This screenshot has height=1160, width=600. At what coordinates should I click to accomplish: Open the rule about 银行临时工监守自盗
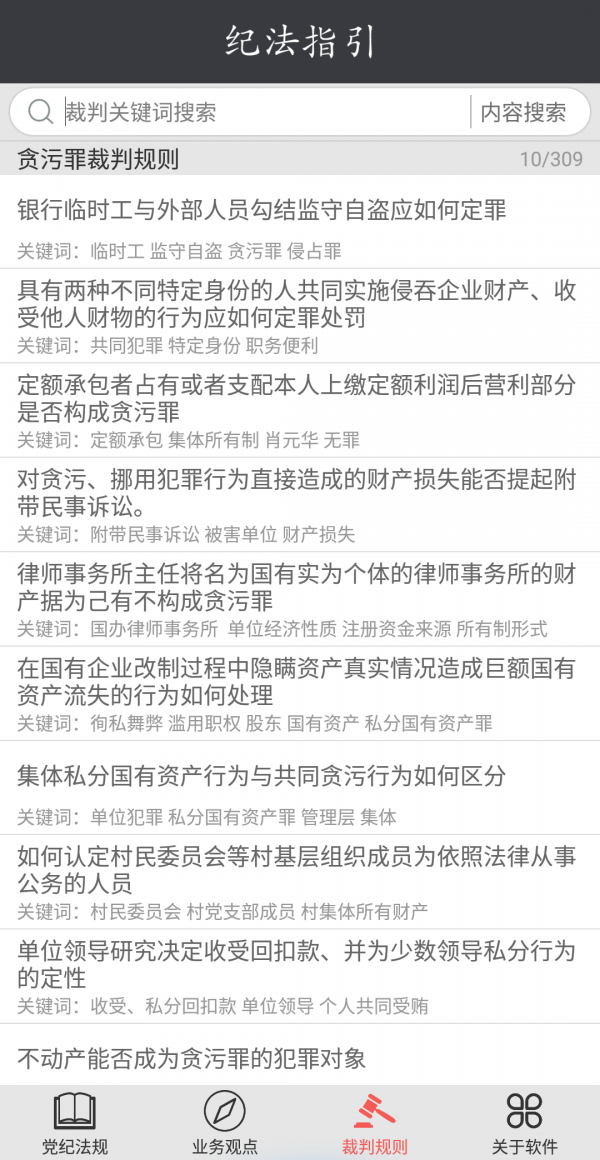tap(300, 222)
